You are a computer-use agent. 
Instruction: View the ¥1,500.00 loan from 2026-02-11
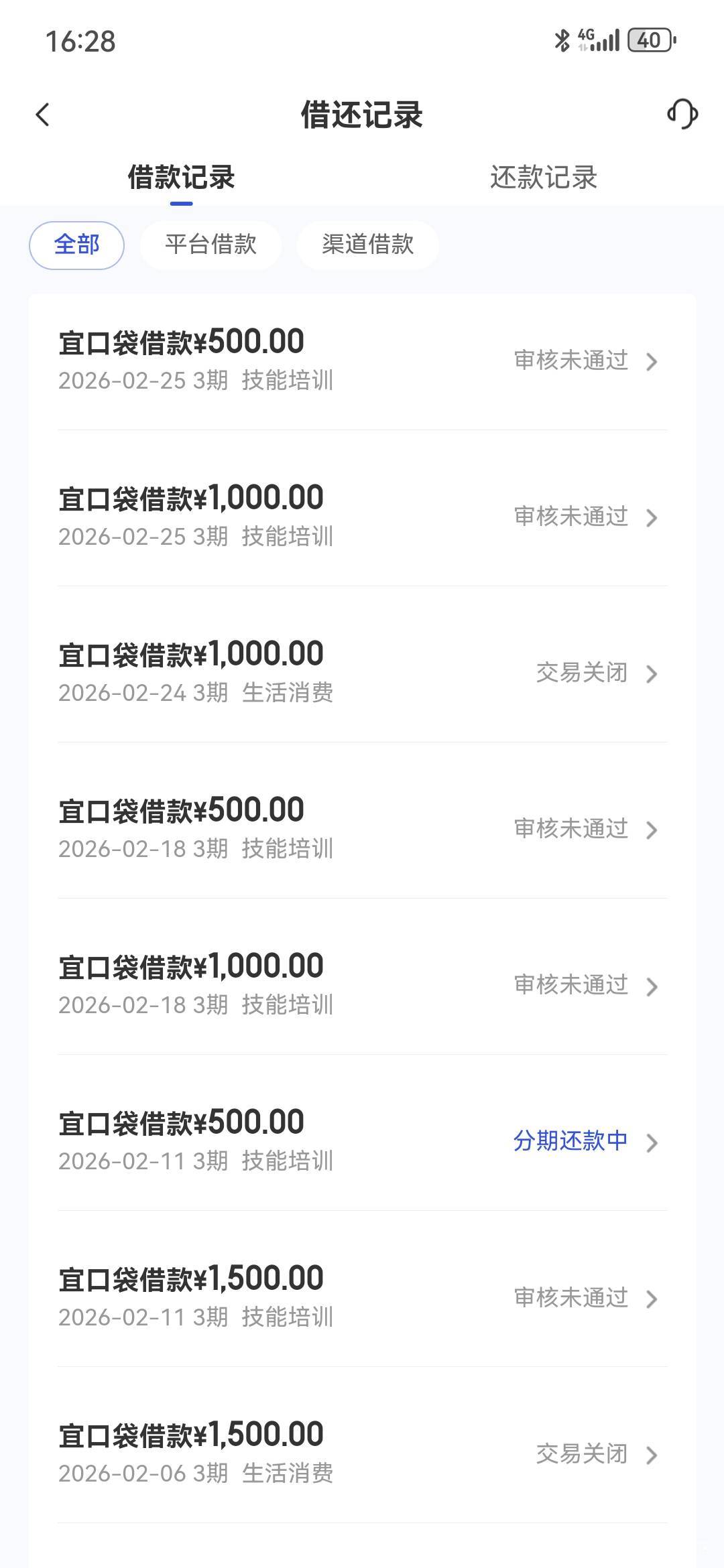point(362,1297)
